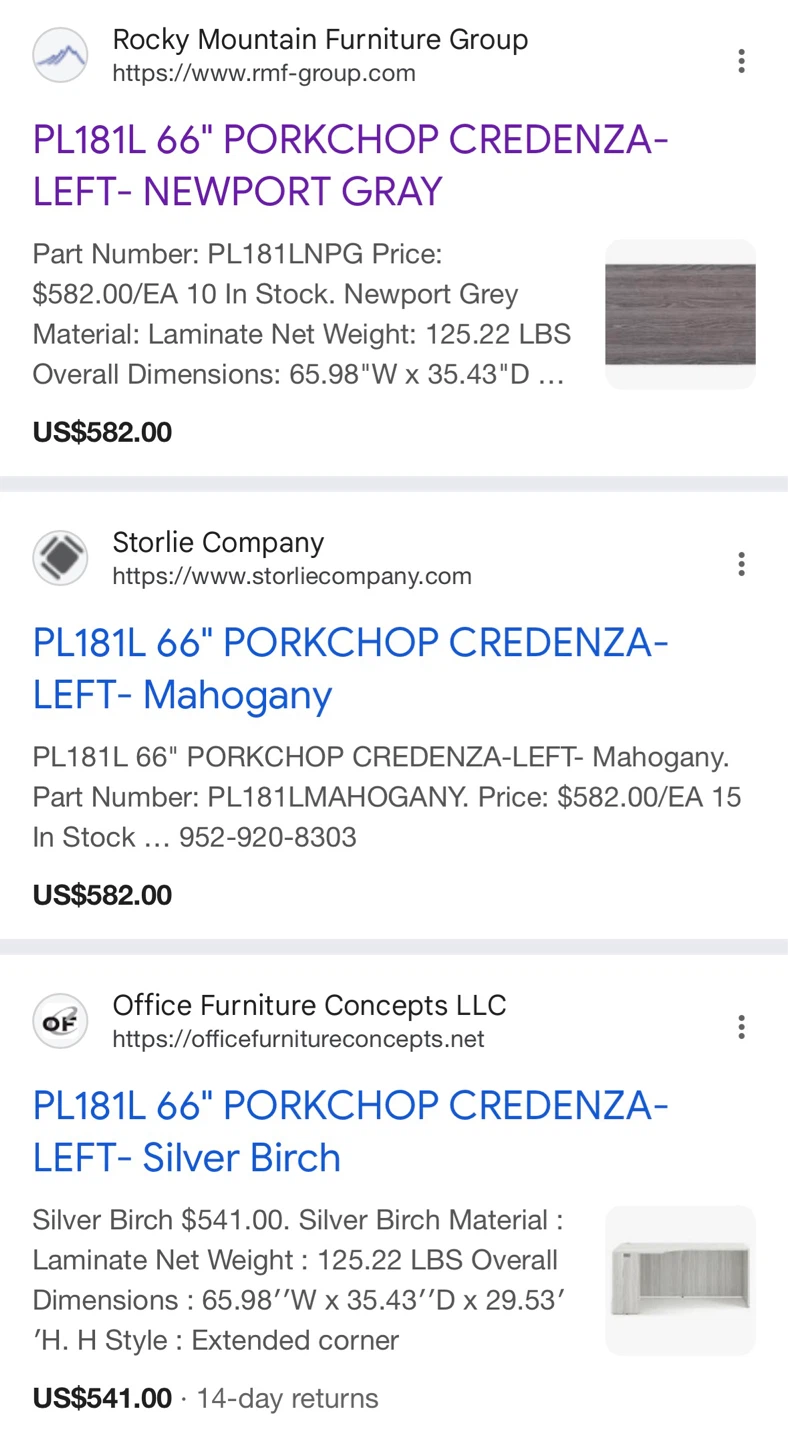Visit the storliecompany.com site header
Screen dimensions: 788x1440
coord(252,558)
